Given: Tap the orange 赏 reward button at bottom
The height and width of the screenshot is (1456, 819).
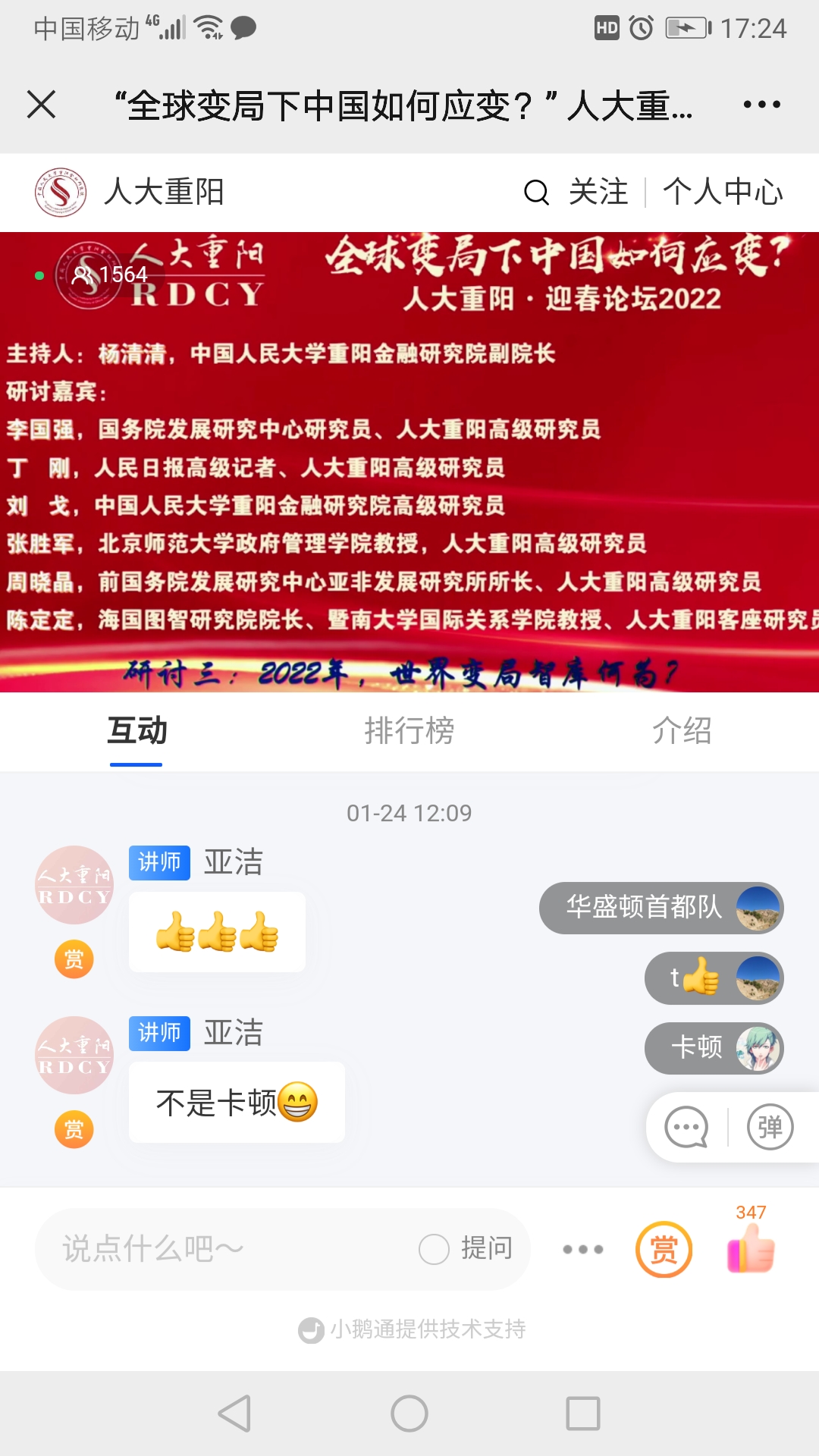Looking at the screenshot, I should pyautogui.click(x=664, y=1249).
